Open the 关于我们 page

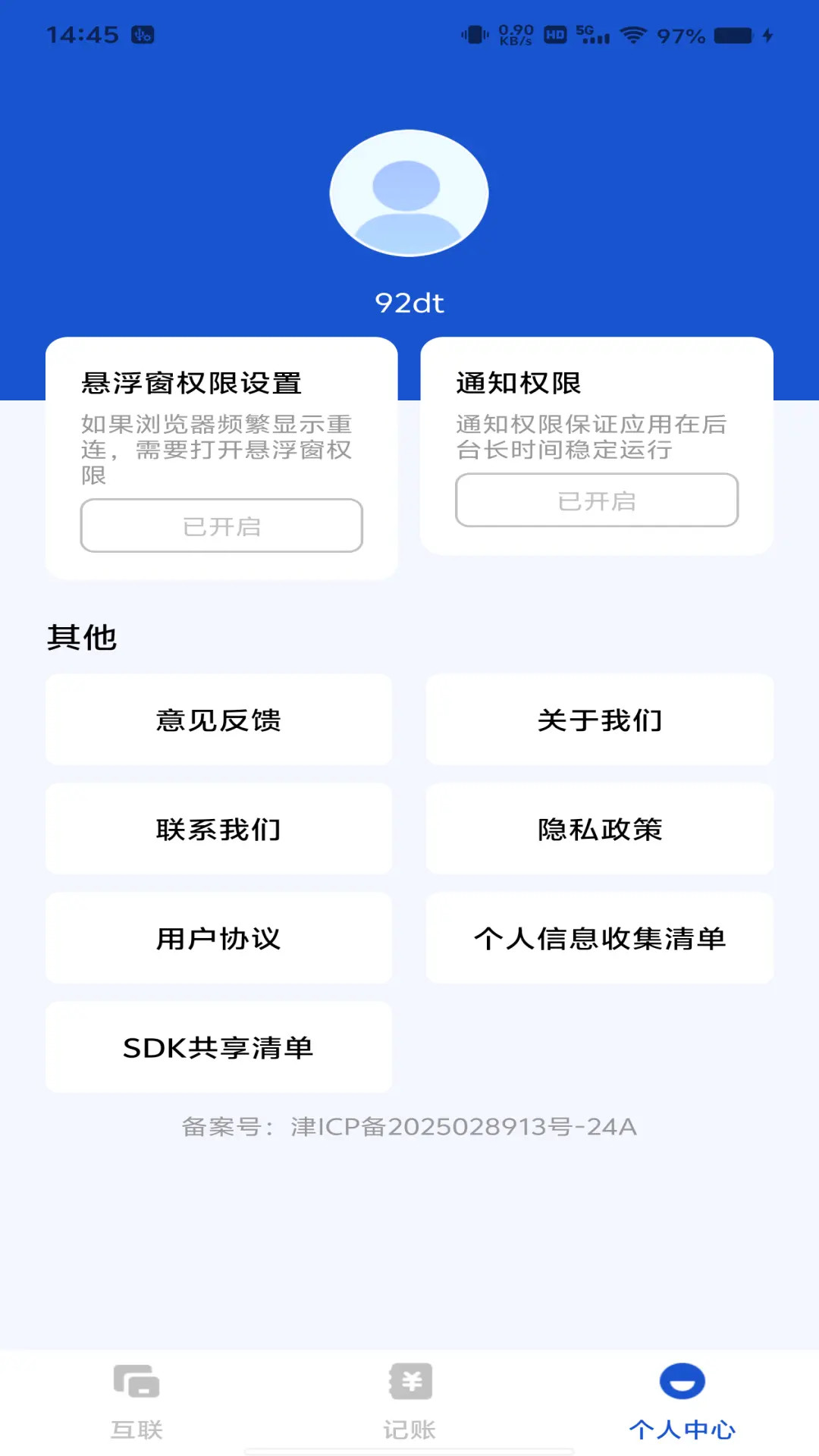[599, 720]
